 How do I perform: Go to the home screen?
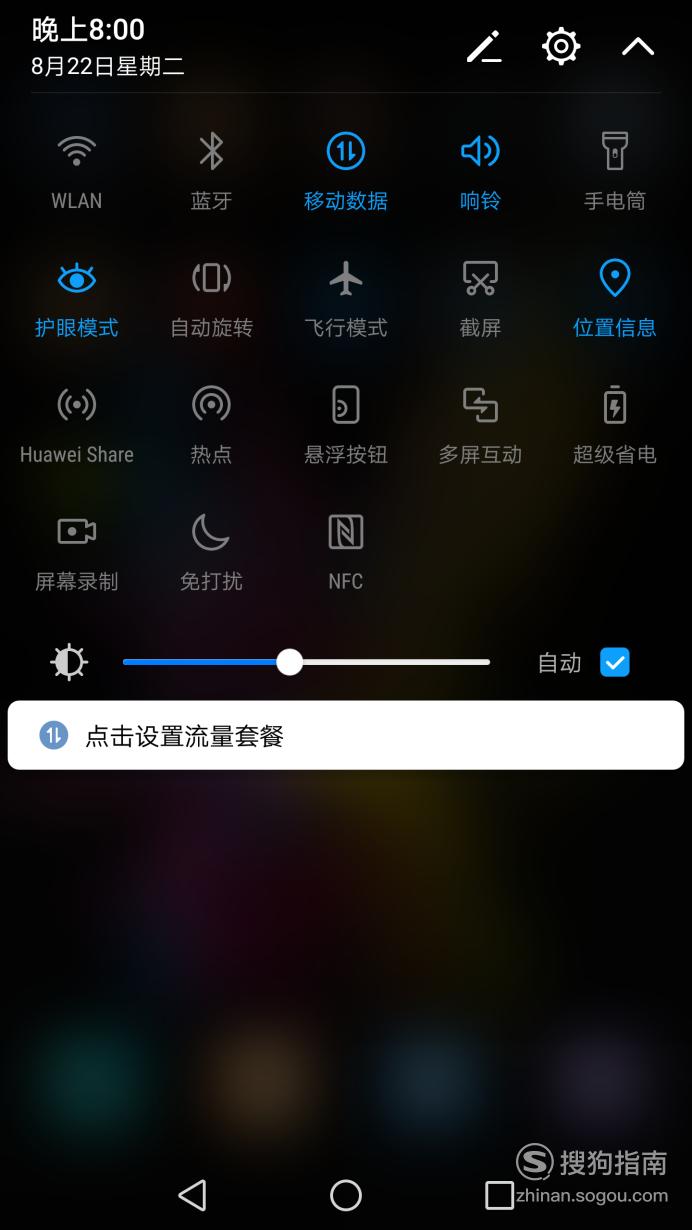pyautogui.click(x=346, y=1195)
